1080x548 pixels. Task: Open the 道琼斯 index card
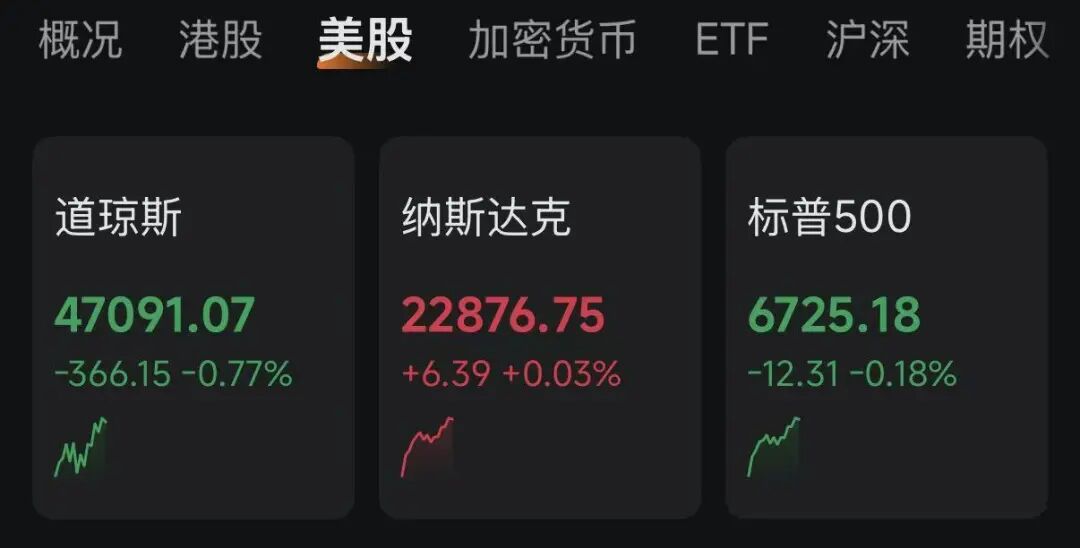[193, 328]
